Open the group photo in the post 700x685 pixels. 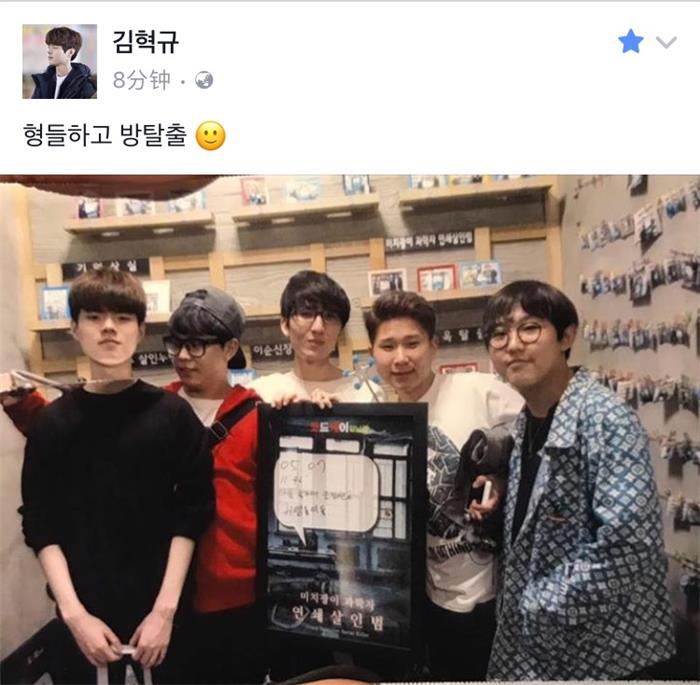point(350,430)
